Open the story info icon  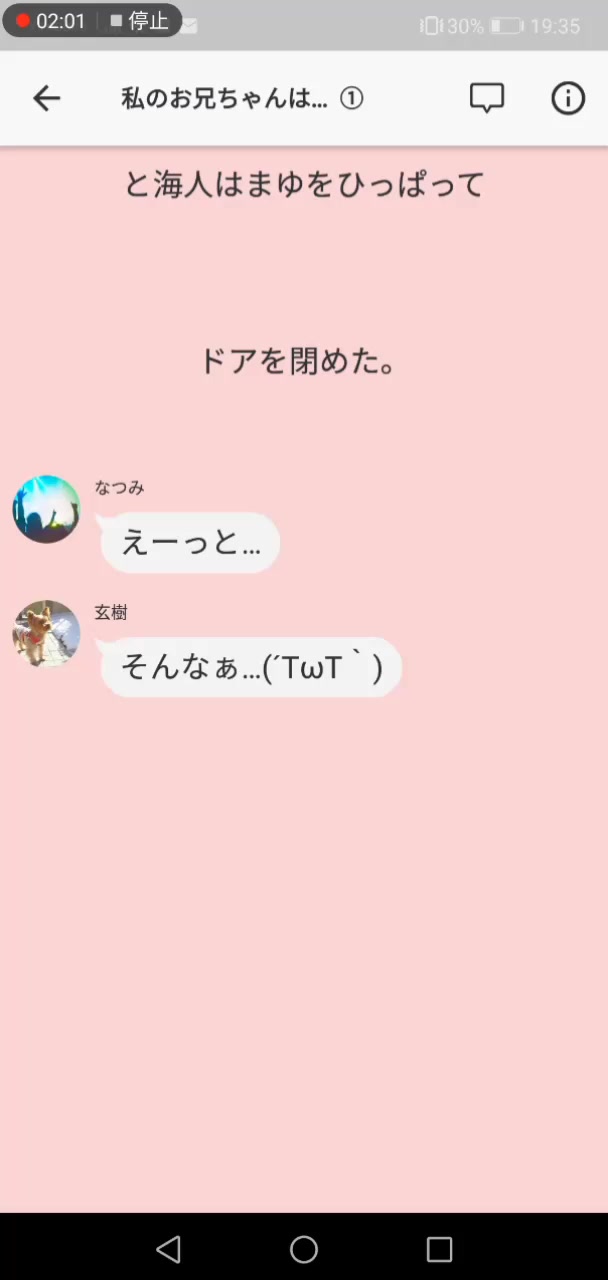coord(568,98)
